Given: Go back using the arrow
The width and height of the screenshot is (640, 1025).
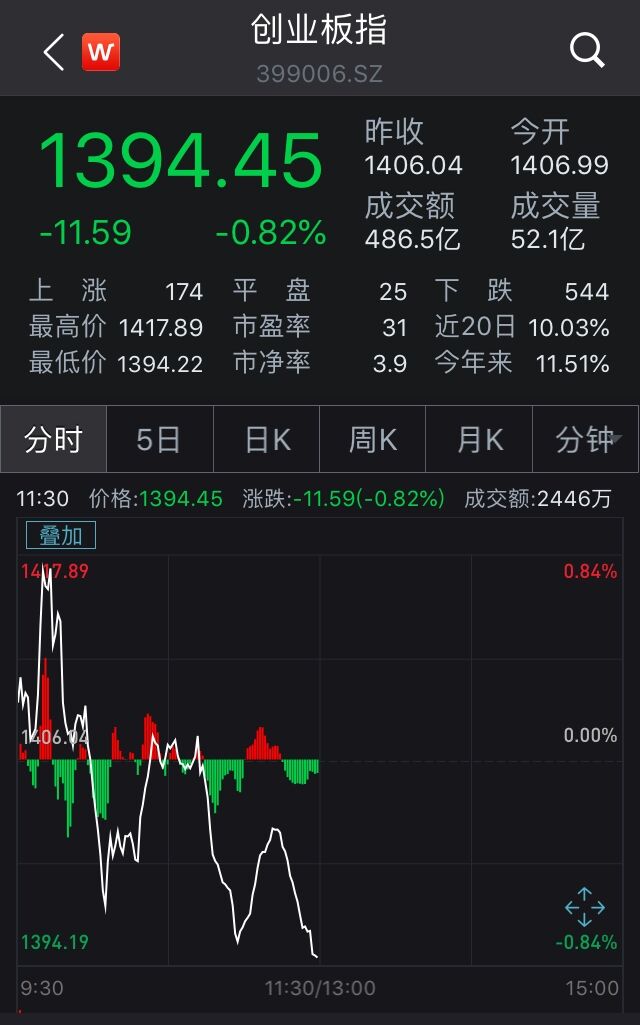Looking at the screenshot, I should pos(54,52).
